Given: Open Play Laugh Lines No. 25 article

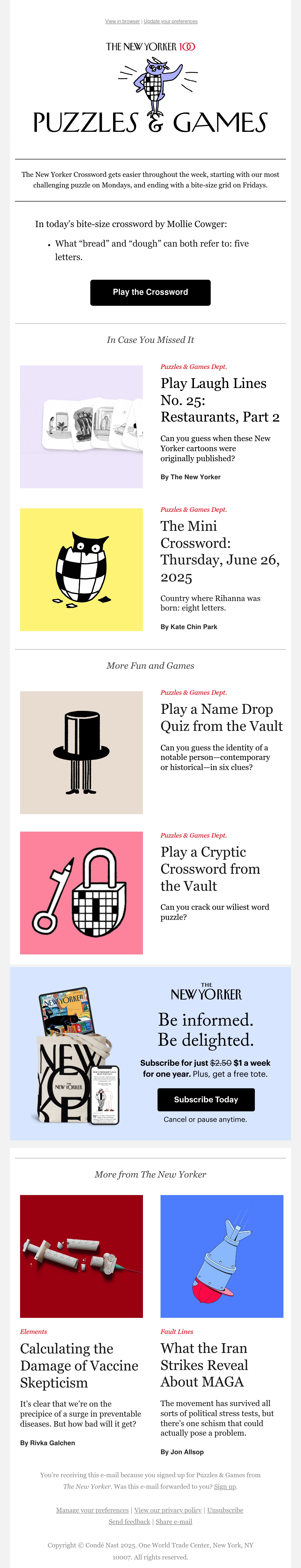Looking at the screenshot, I should (220, 400).
